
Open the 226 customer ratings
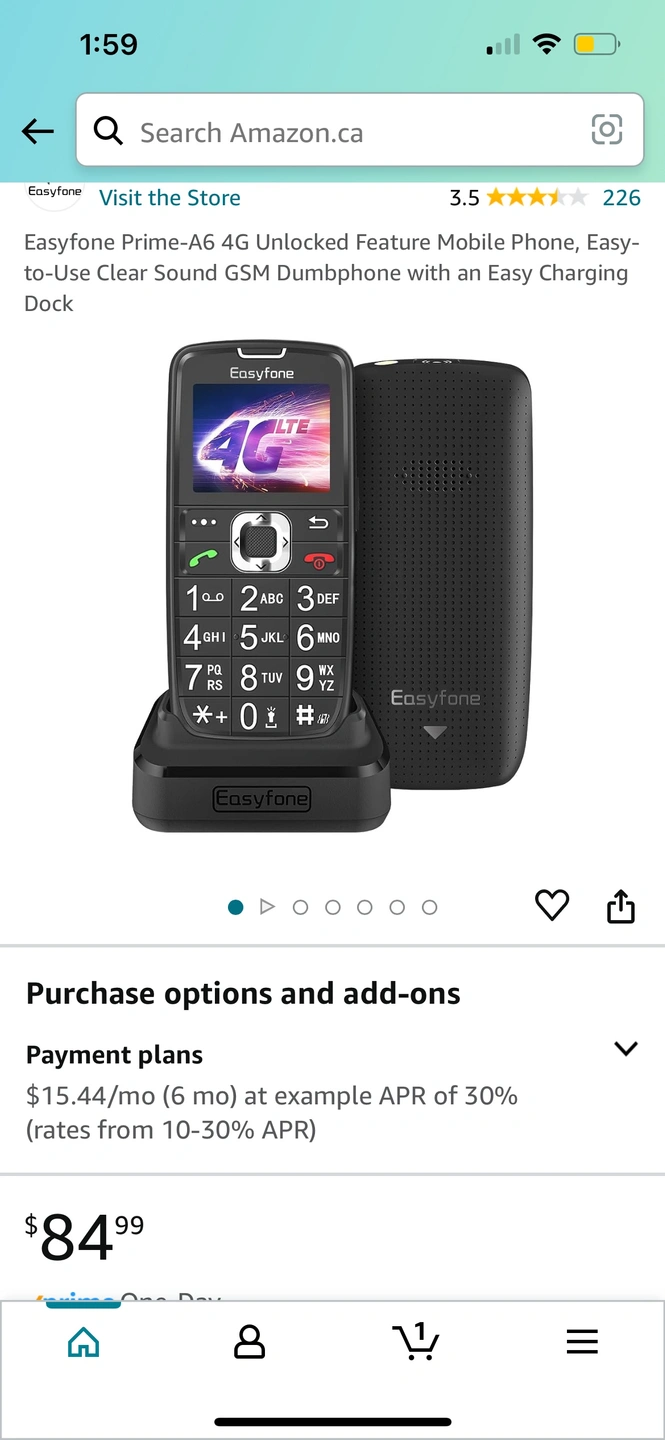click(x=621, y=198)
